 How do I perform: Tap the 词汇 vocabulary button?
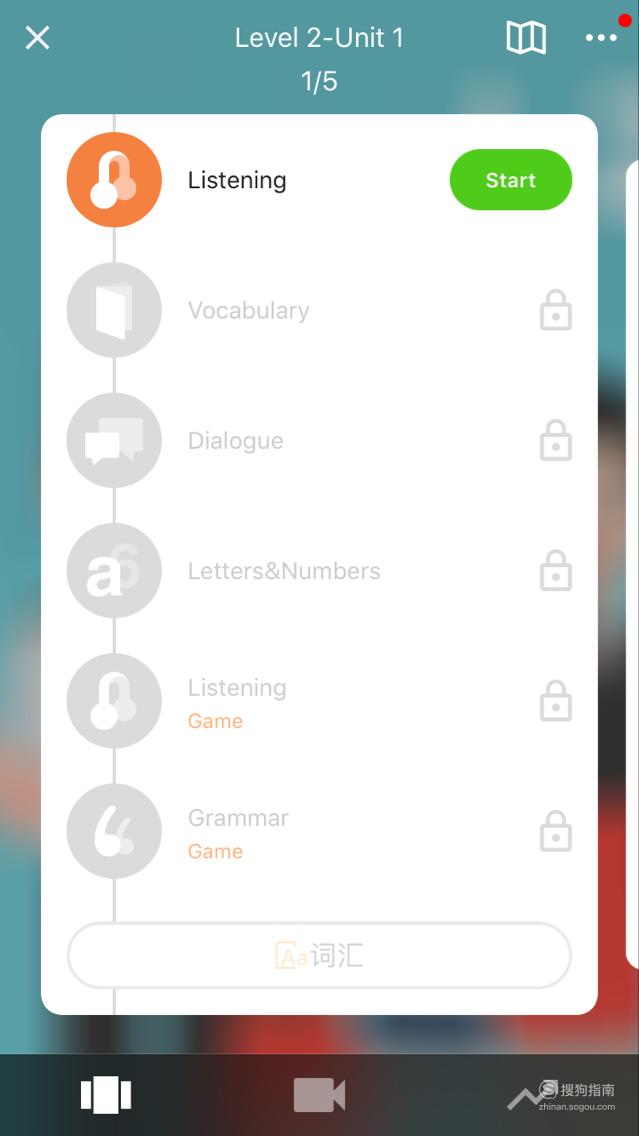click(x=320, y=955)
